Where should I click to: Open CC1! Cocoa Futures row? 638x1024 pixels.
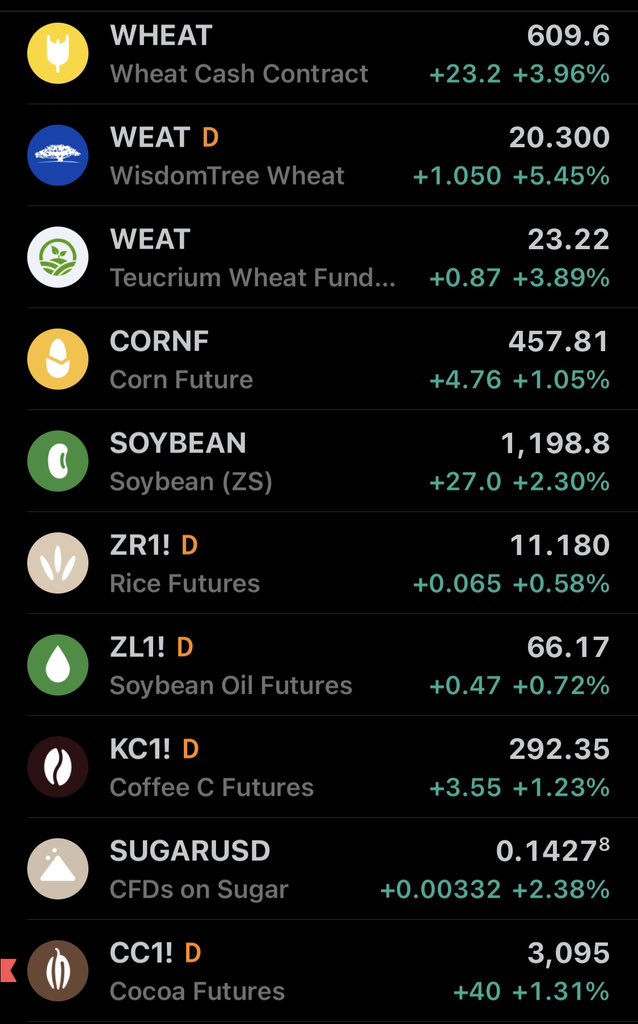coord(319,972)
